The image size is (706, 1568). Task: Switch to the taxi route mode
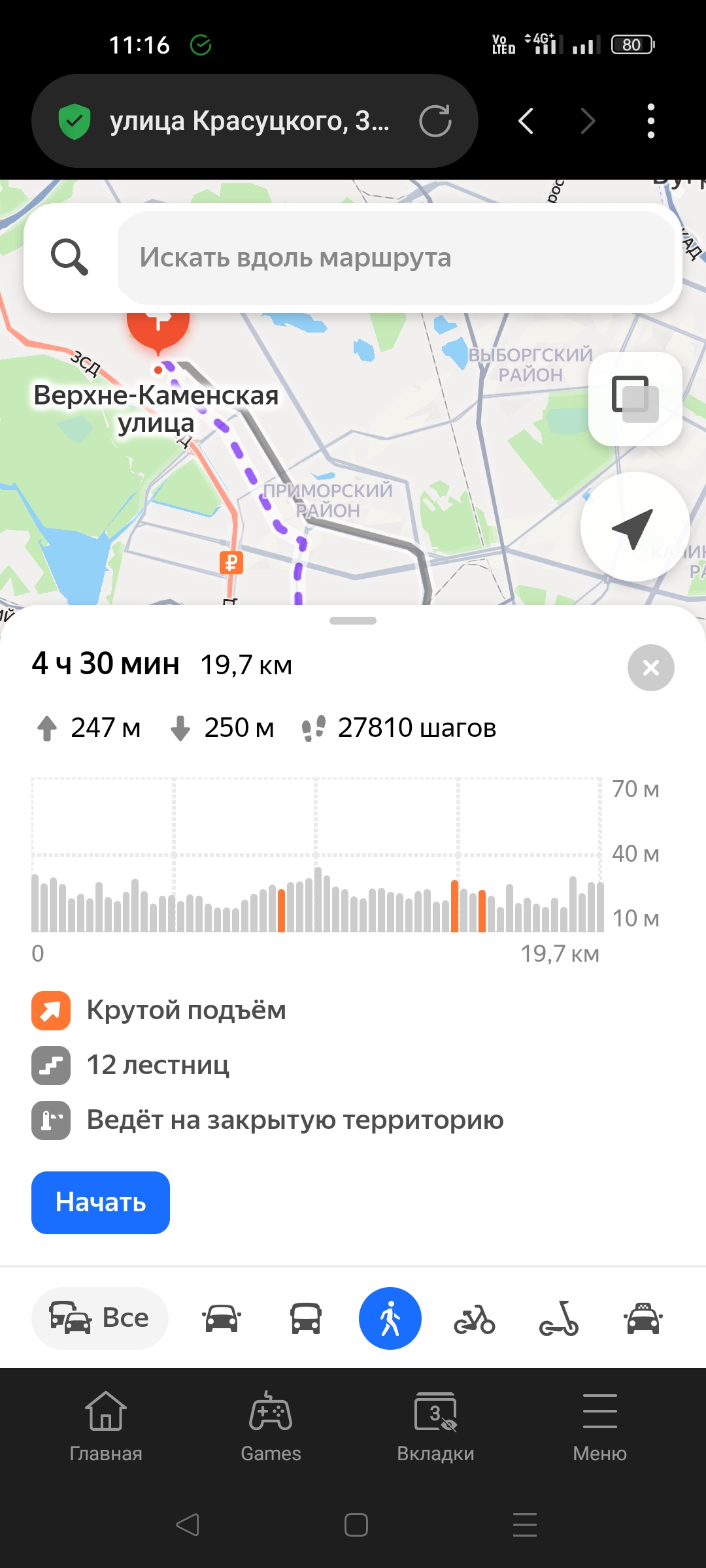point(643,1318)
